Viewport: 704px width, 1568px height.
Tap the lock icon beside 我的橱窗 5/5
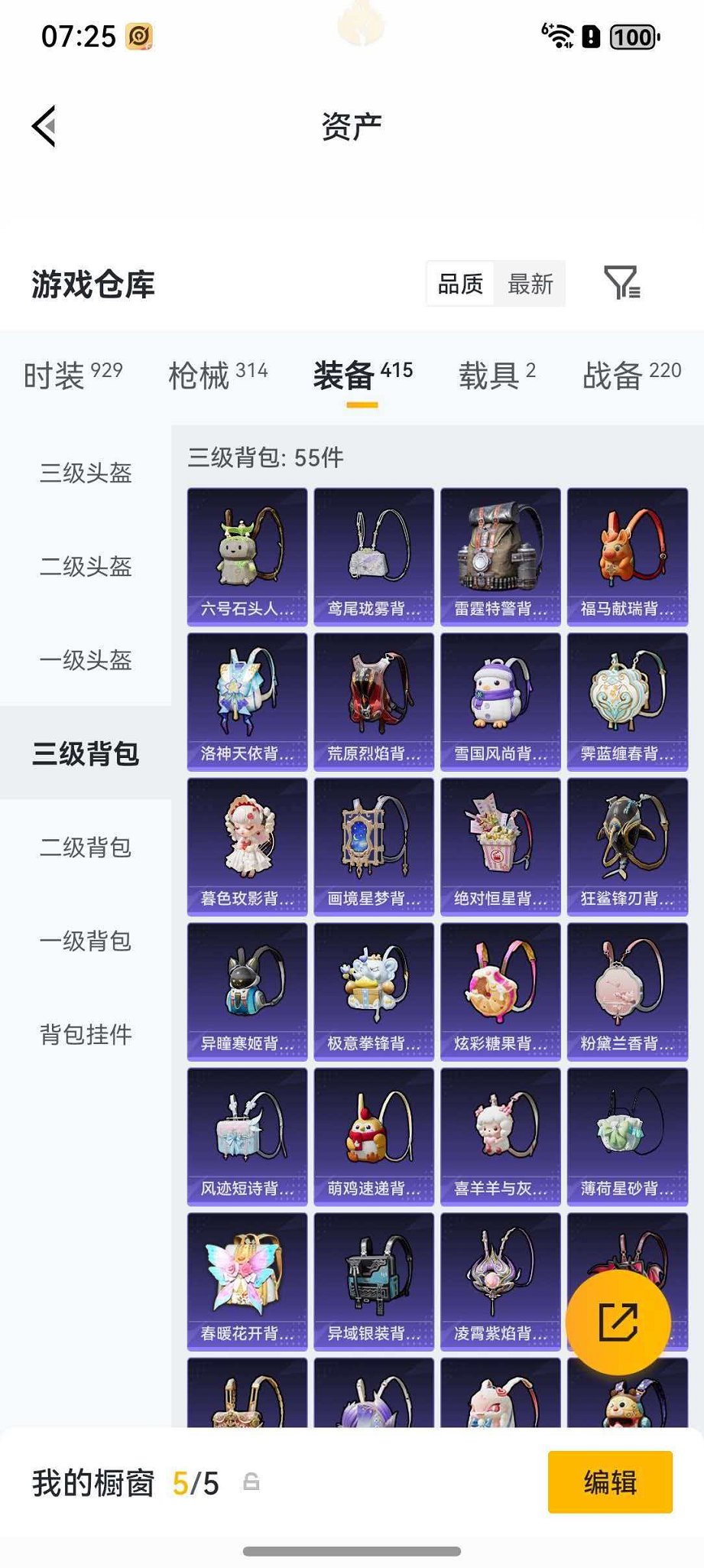(251, 1482)
